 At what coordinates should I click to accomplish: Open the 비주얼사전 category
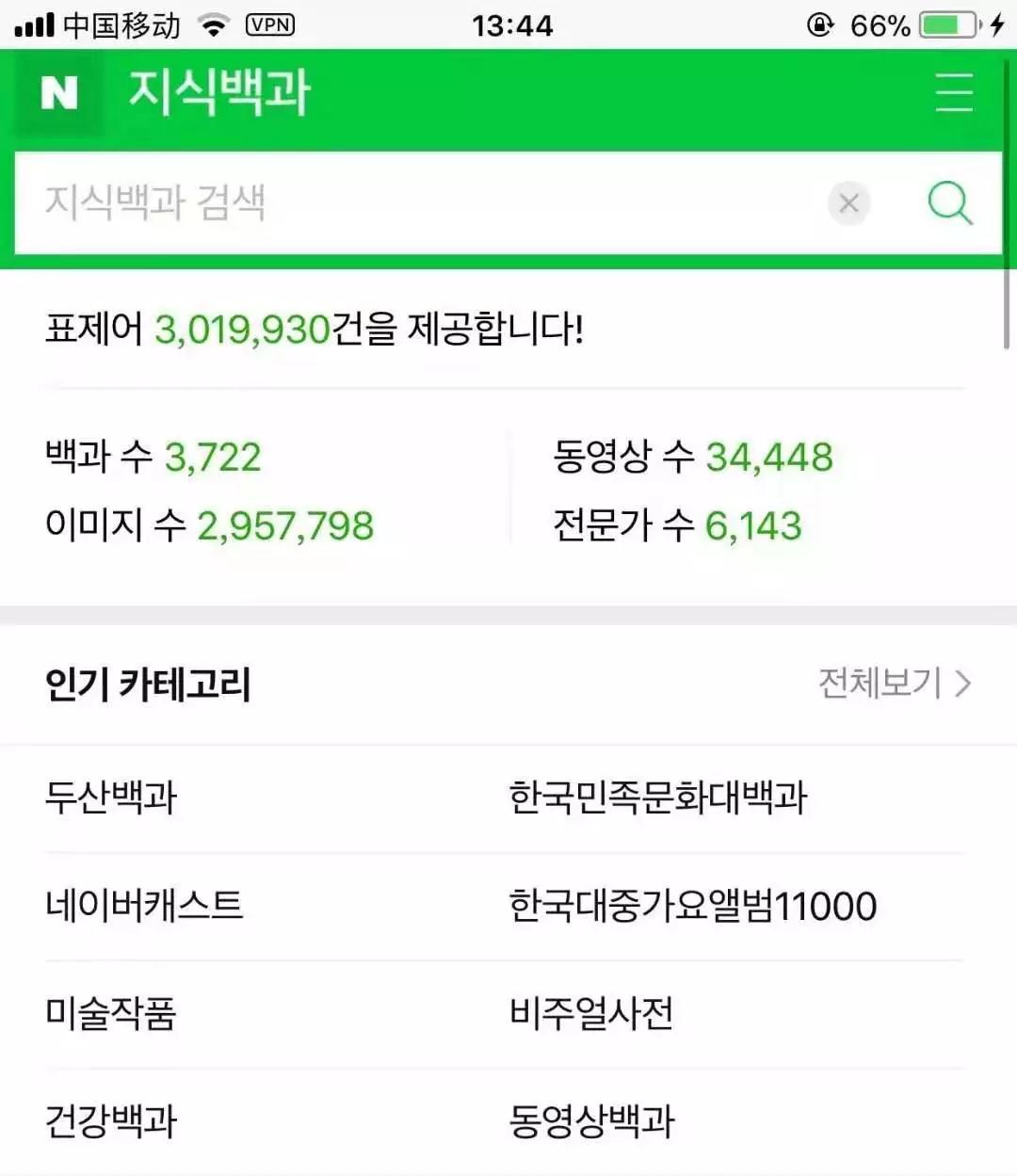tap(591, 1014)
